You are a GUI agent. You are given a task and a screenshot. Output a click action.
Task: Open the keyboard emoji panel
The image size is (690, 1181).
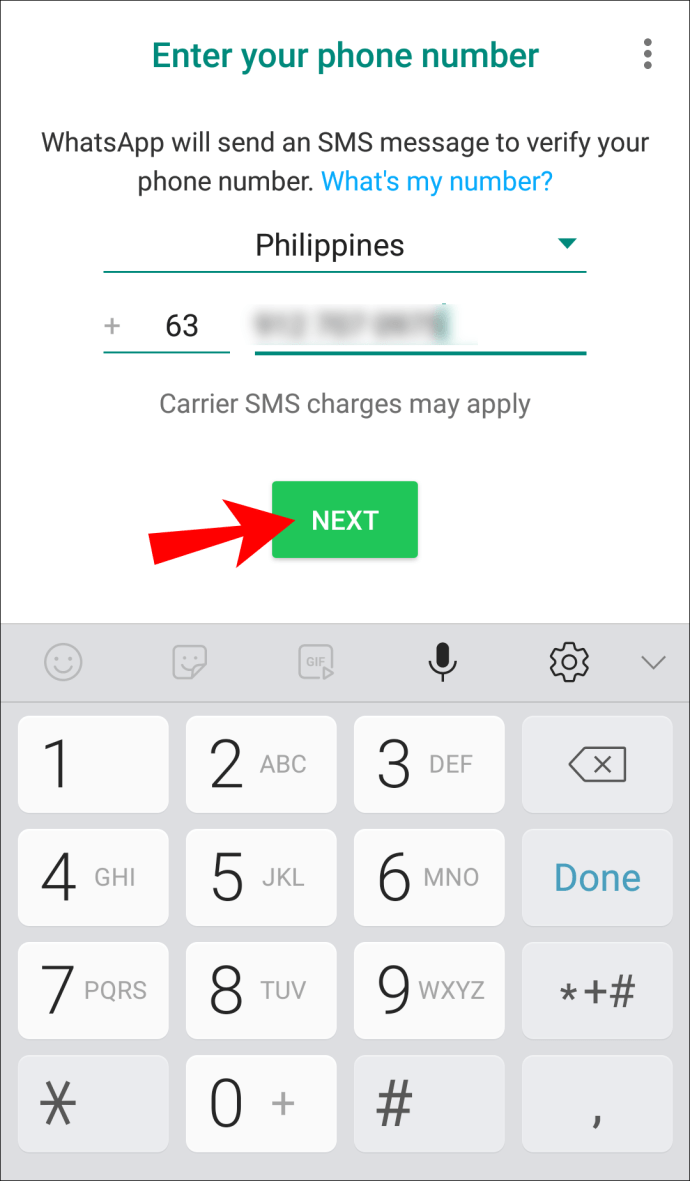pos(63,663)
